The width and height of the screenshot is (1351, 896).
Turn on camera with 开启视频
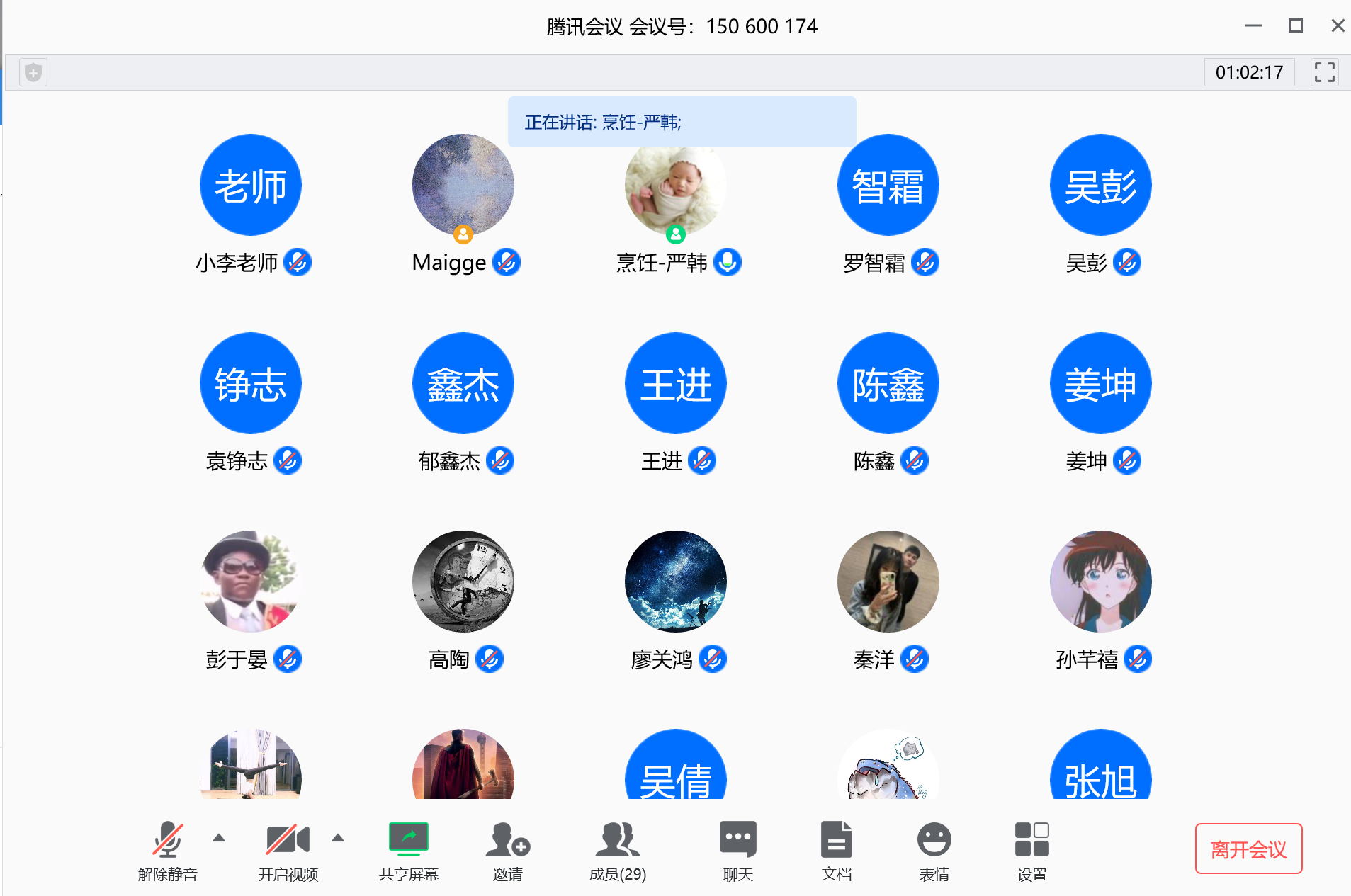tap(288, 850)
